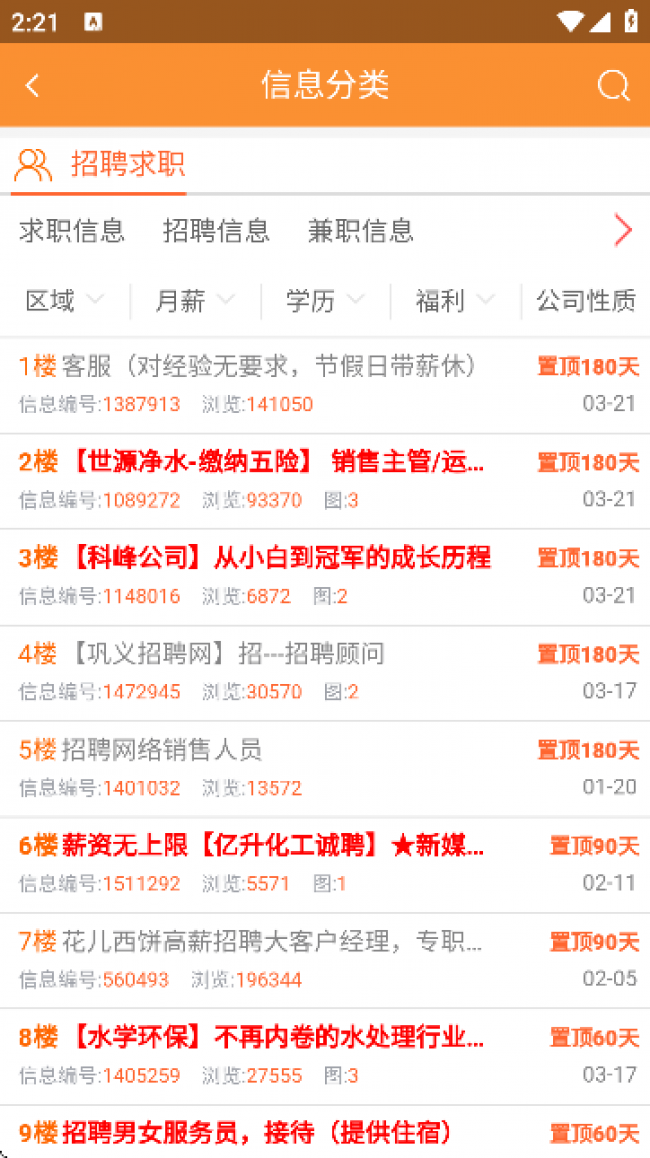Go back using the header arrow
This screenshot has width=650, height=1158.
point(32,86)
